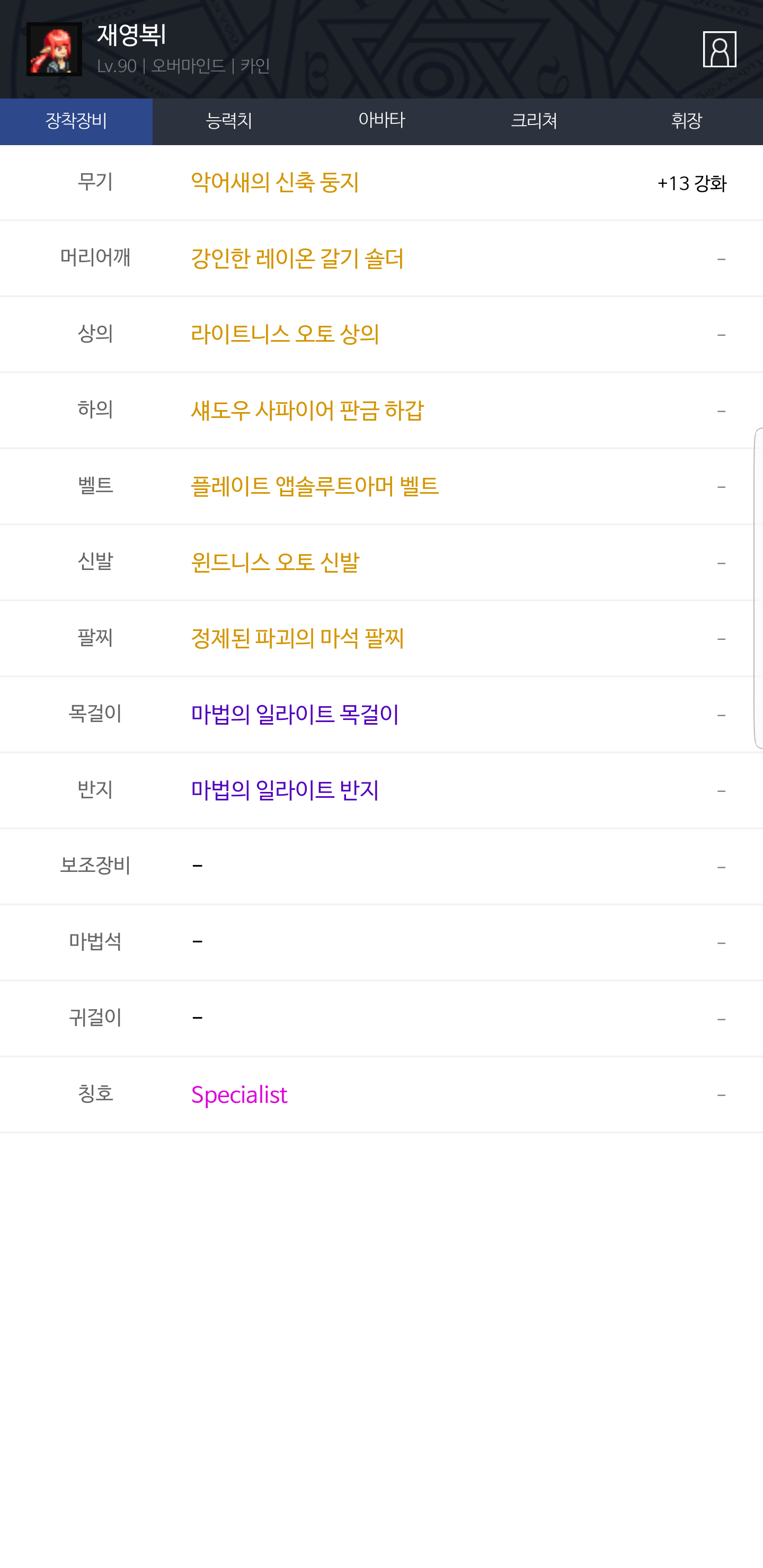The height and width of the screenshot is (1568, 763).
Task: Open the Specialist title row
Action: [381, 1094]
